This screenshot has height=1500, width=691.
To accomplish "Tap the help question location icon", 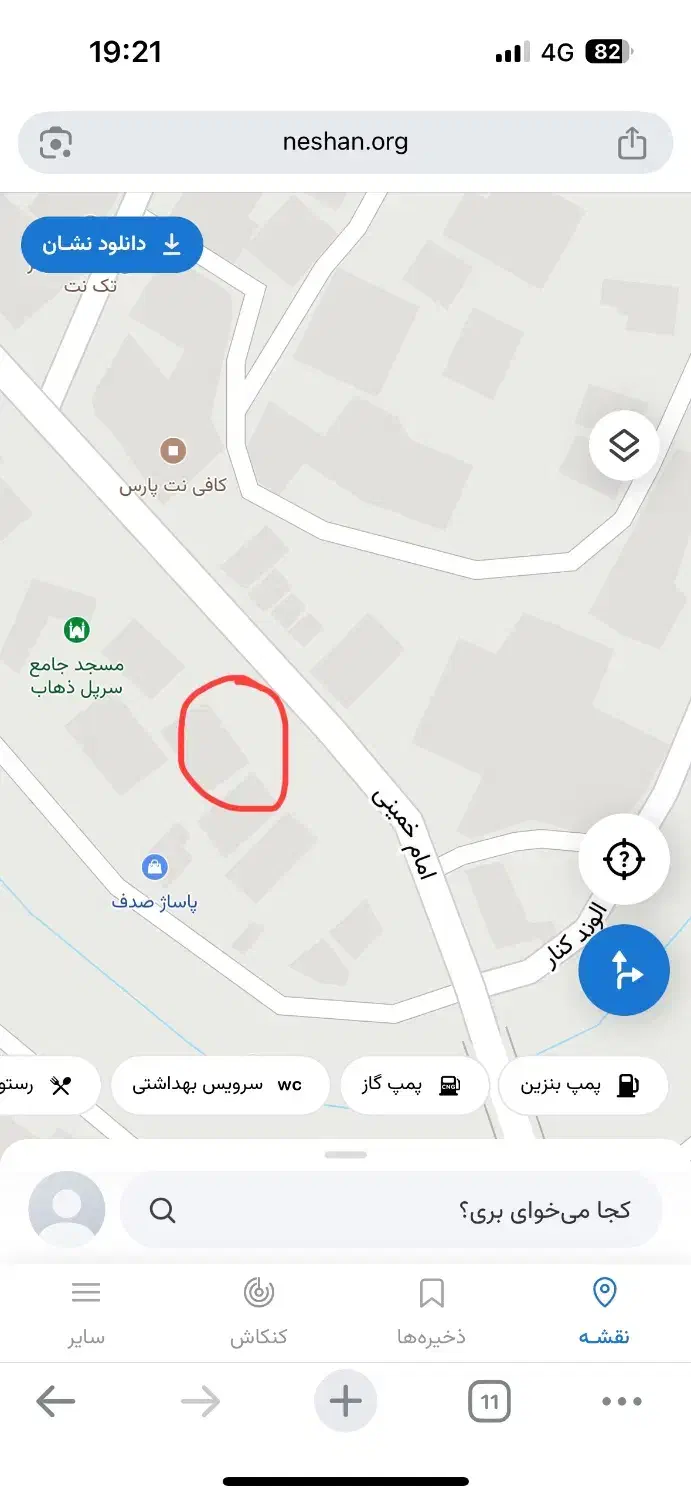I will pyautogui.click(x=624, y=858).
